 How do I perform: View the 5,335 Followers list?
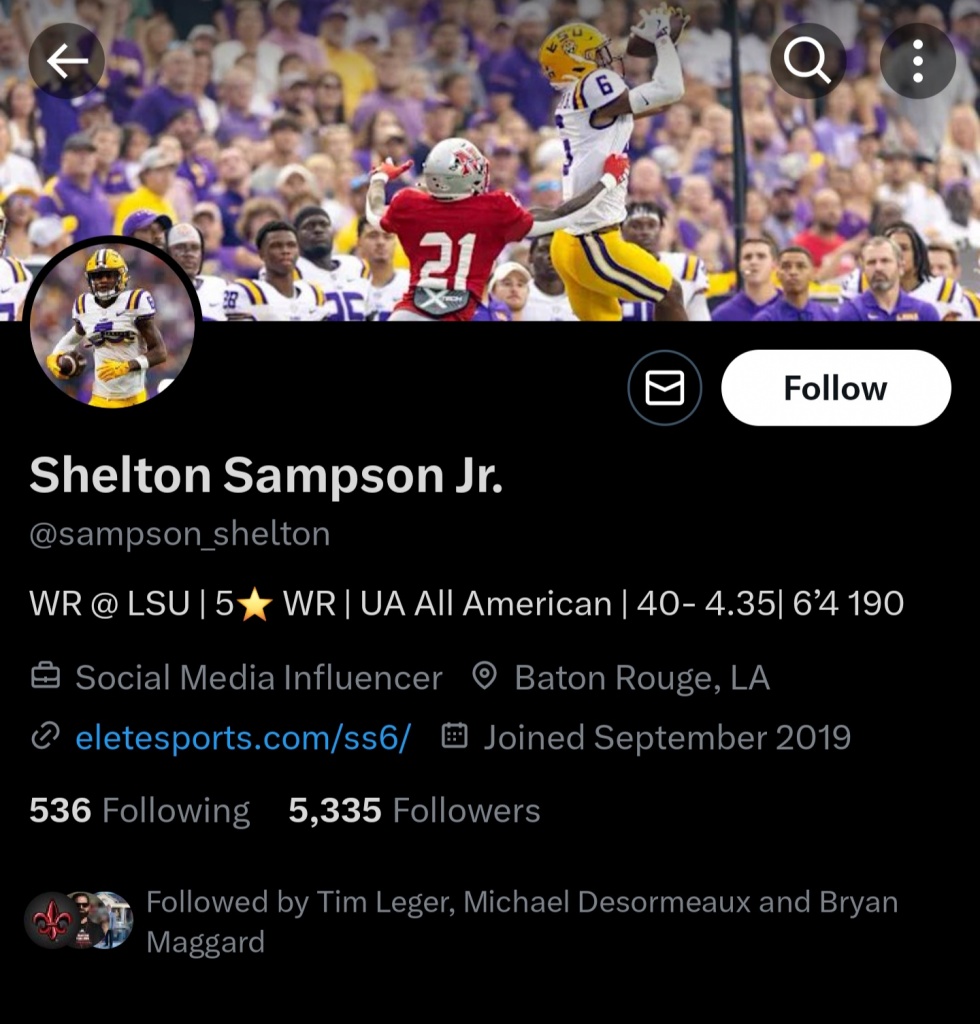[414, 810]
